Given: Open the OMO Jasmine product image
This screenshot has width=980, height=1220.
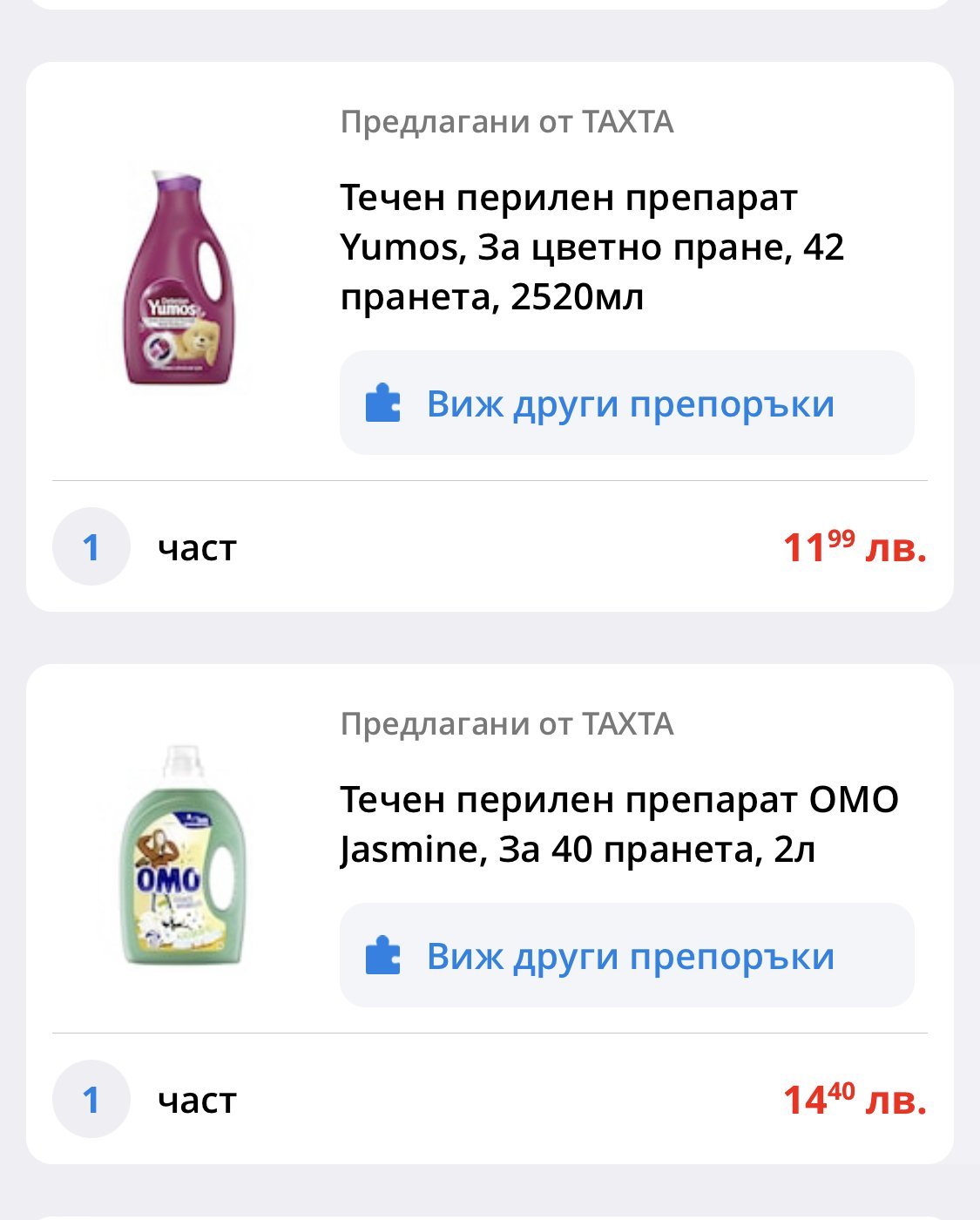Looking at the screenshot, I should [181, 856].
